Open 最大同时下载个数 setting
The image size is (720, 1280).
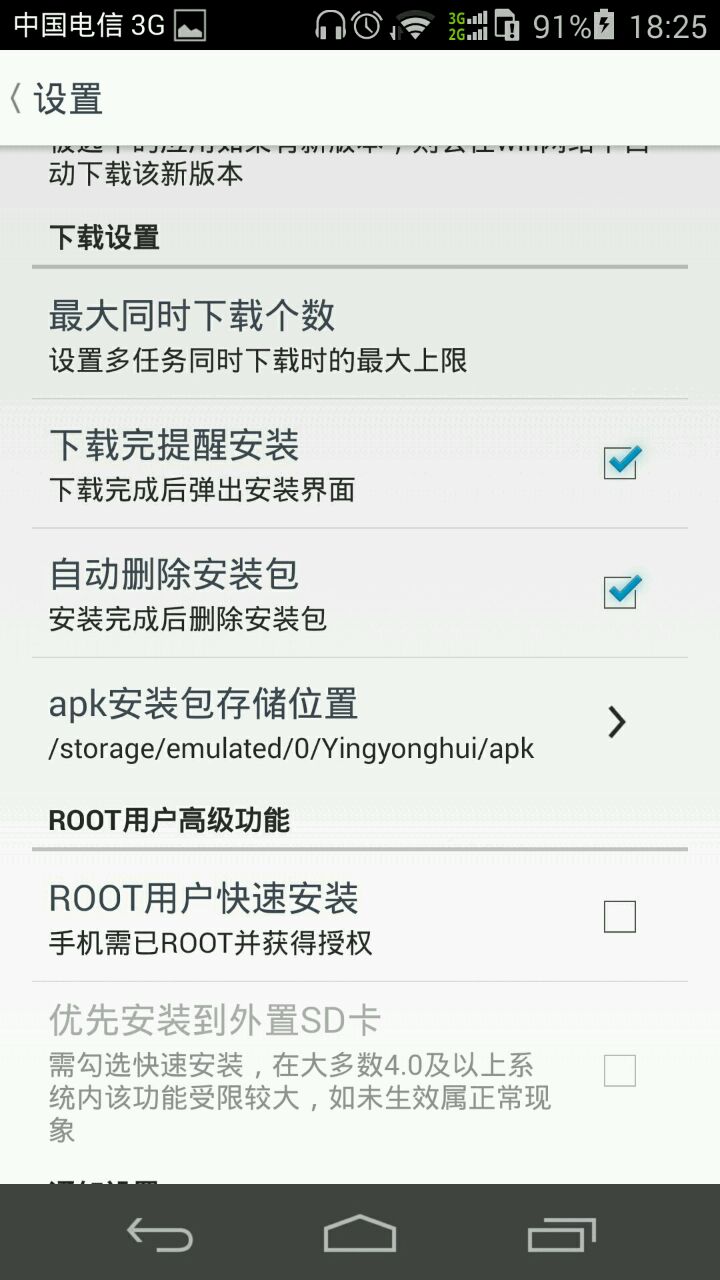pyautogui.click(x=360, y=335)
